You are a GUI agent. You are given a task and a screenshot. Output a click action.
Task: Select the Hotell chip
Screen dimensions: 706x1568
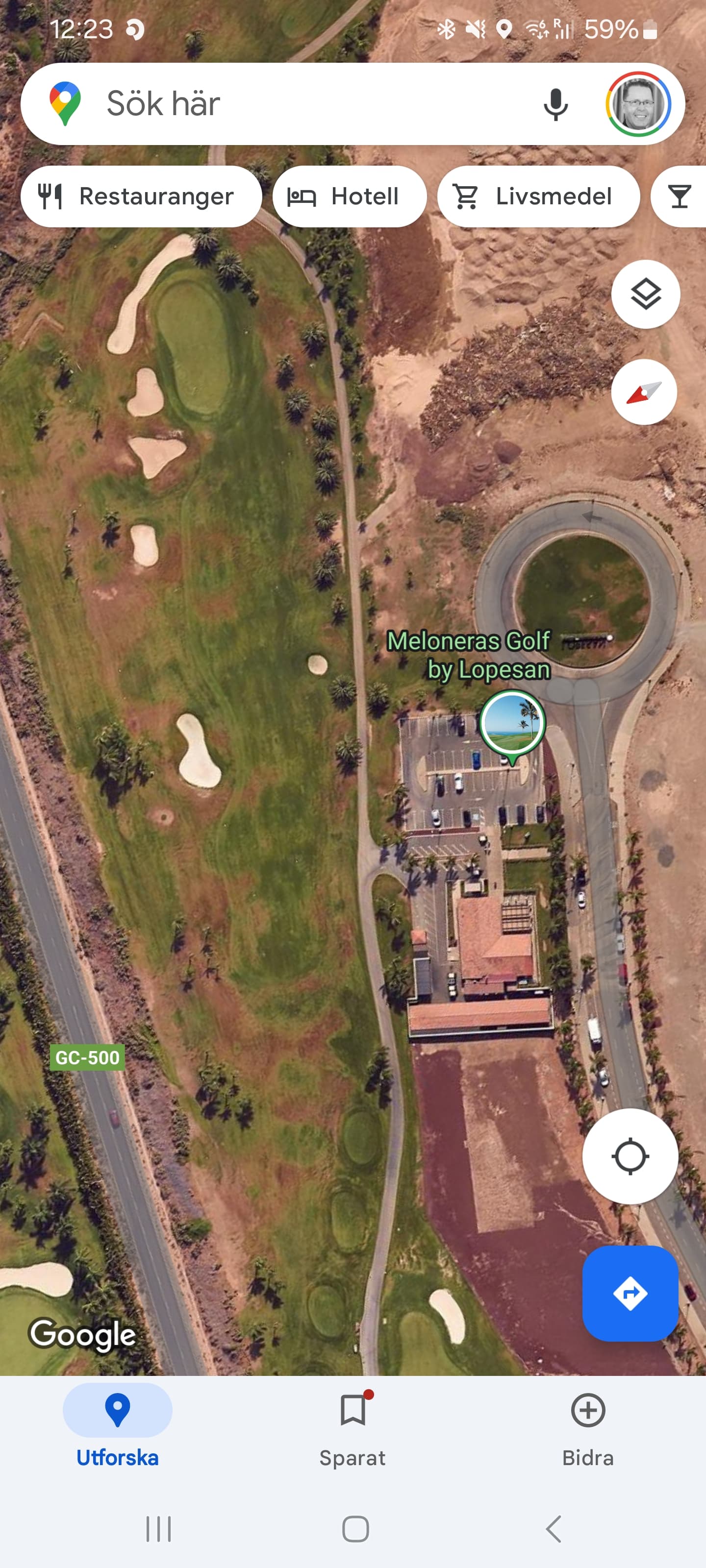click(349, 196)
